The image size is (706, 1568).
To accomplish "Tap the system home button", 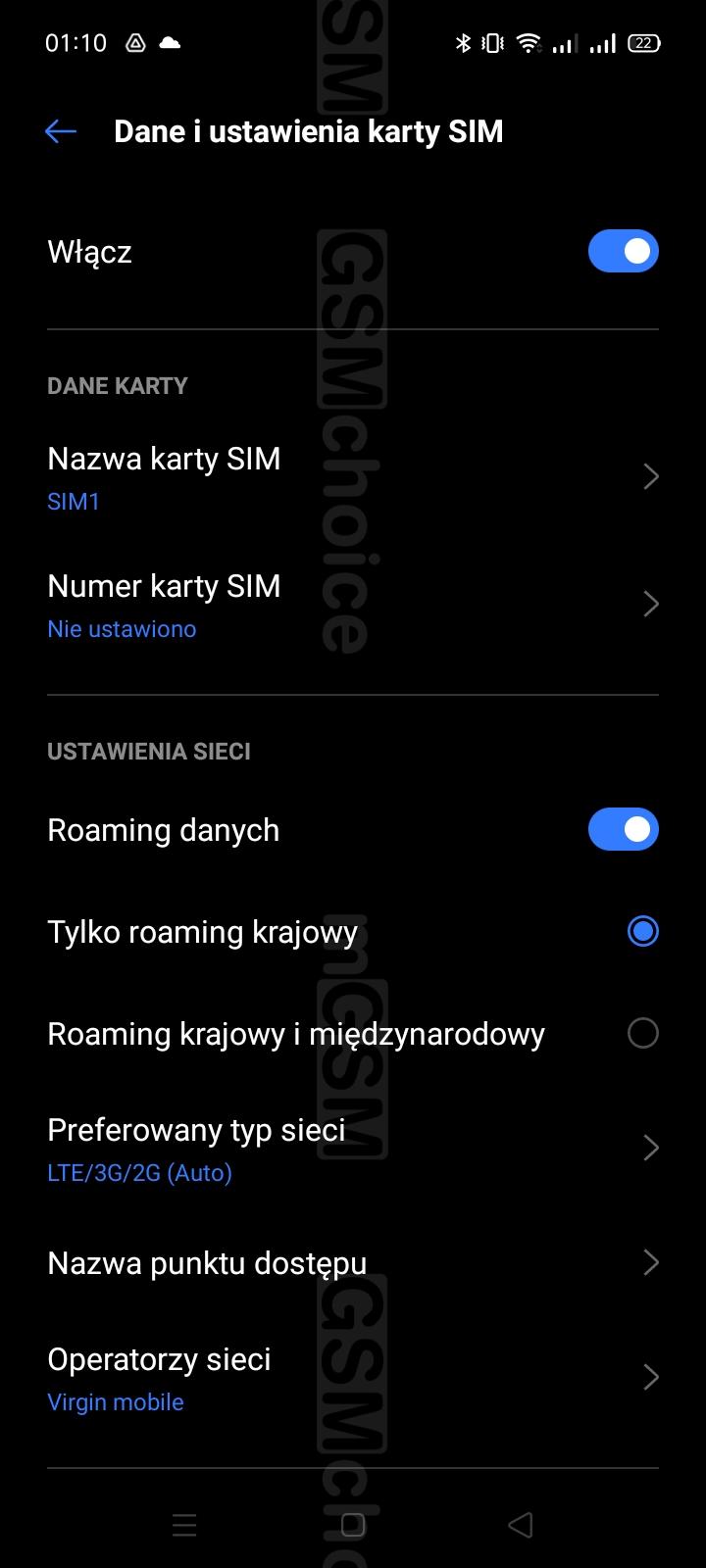I will (353, 1525).
